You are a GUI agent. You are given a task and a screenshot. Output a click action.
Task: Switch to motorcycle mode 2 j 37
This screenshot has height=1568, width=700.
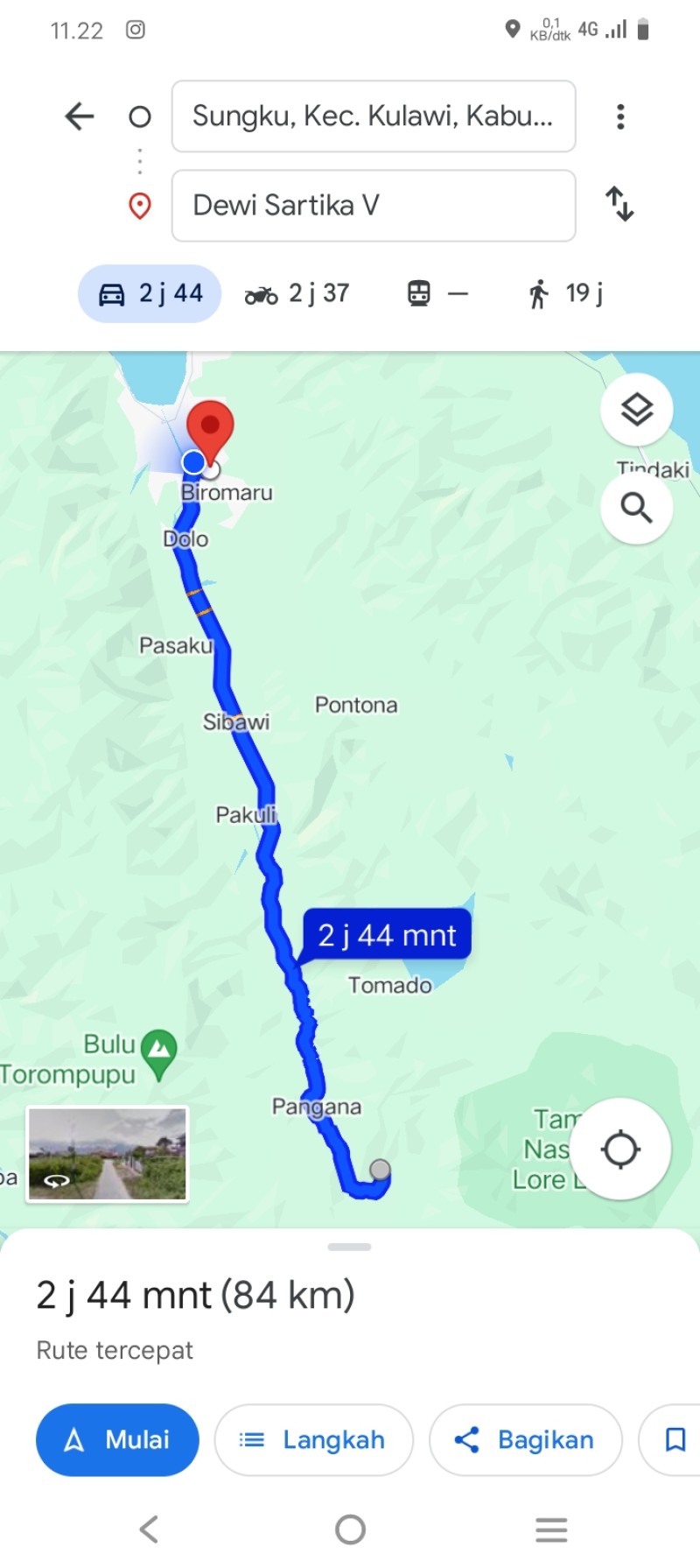pos(297,293)
